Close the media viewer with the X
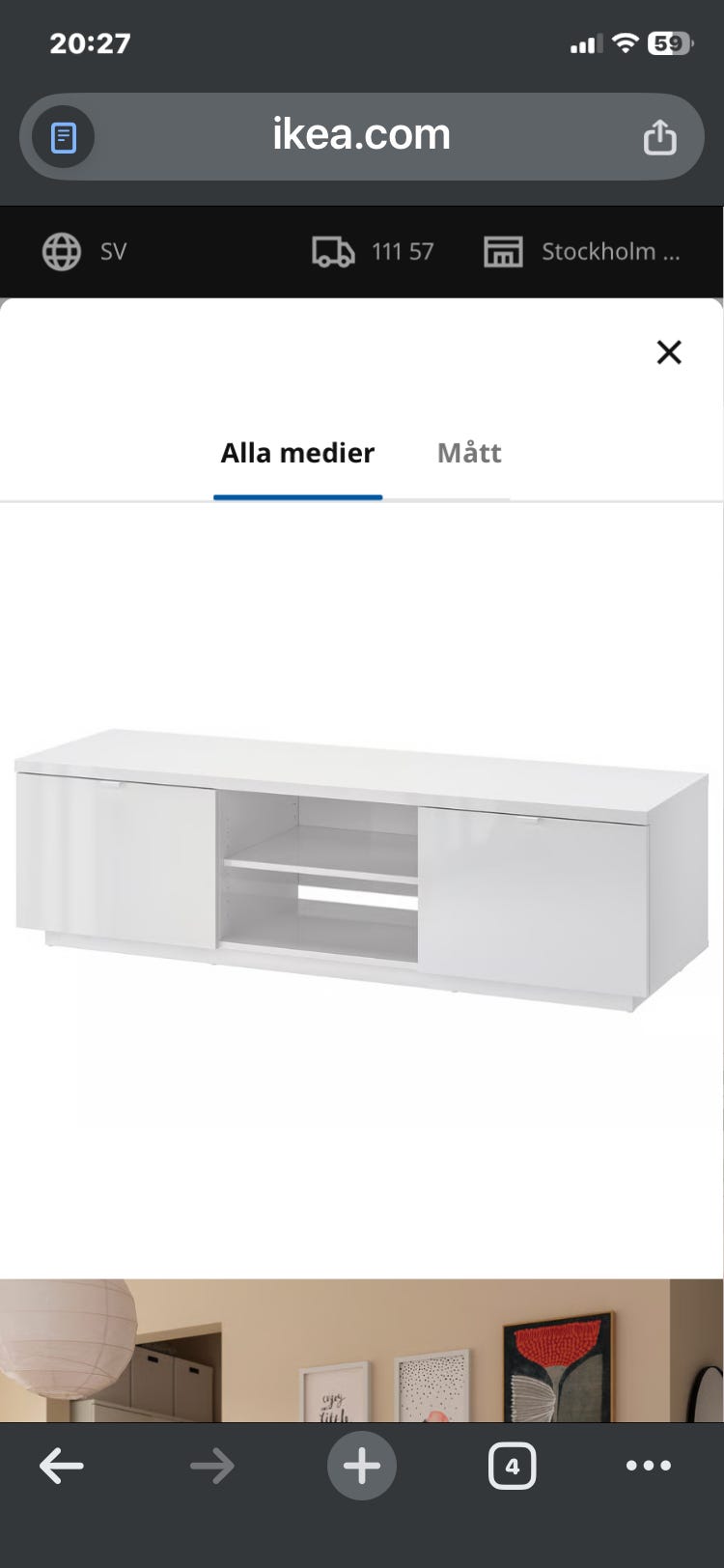The width and height of the screenshot is (724, 1568). [x=669, y=351]
